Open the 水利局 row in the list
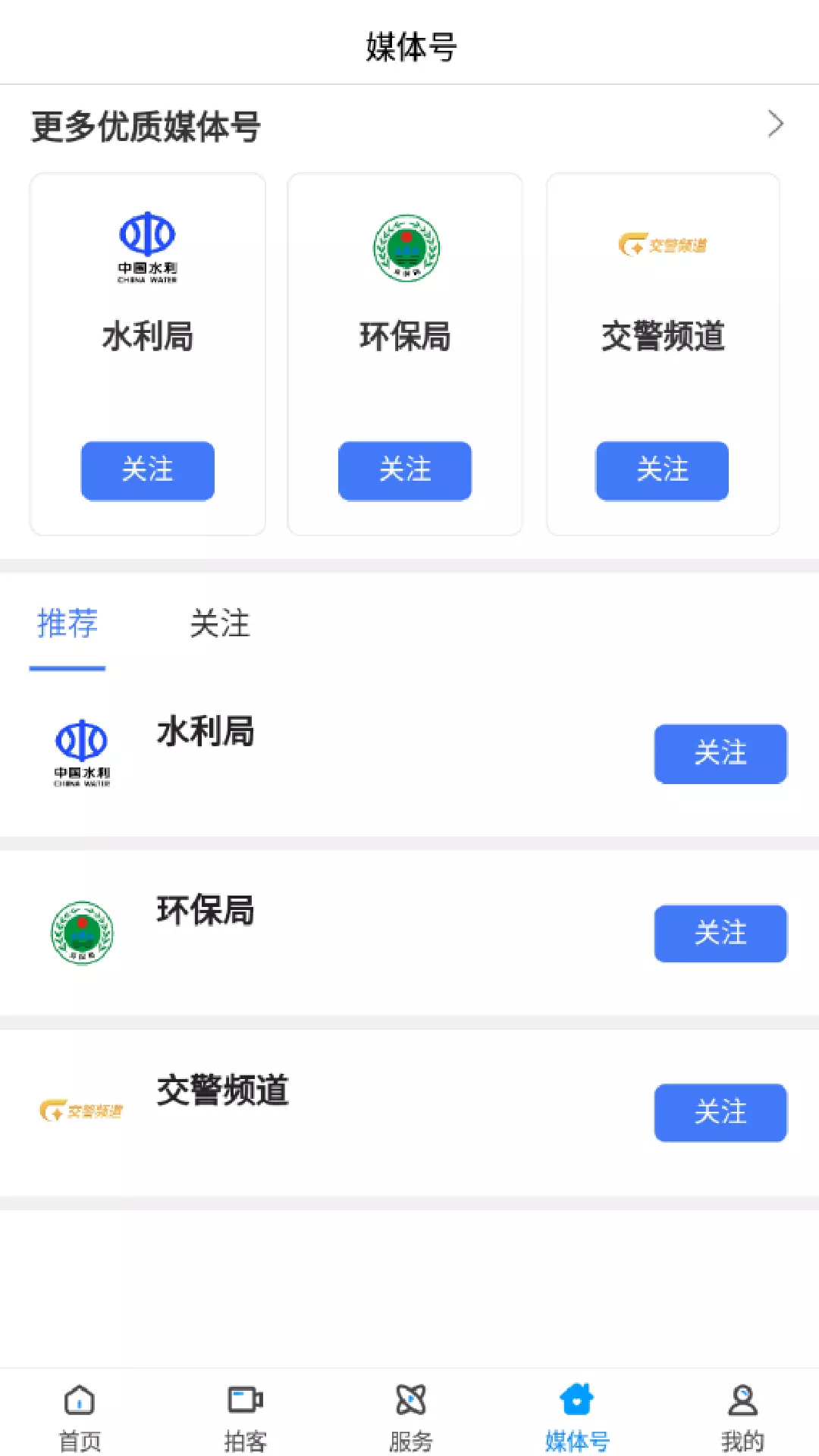Image resolution: width=819 pixels, height=1456 pixels. pyautogui.click(x=409, y=754)
